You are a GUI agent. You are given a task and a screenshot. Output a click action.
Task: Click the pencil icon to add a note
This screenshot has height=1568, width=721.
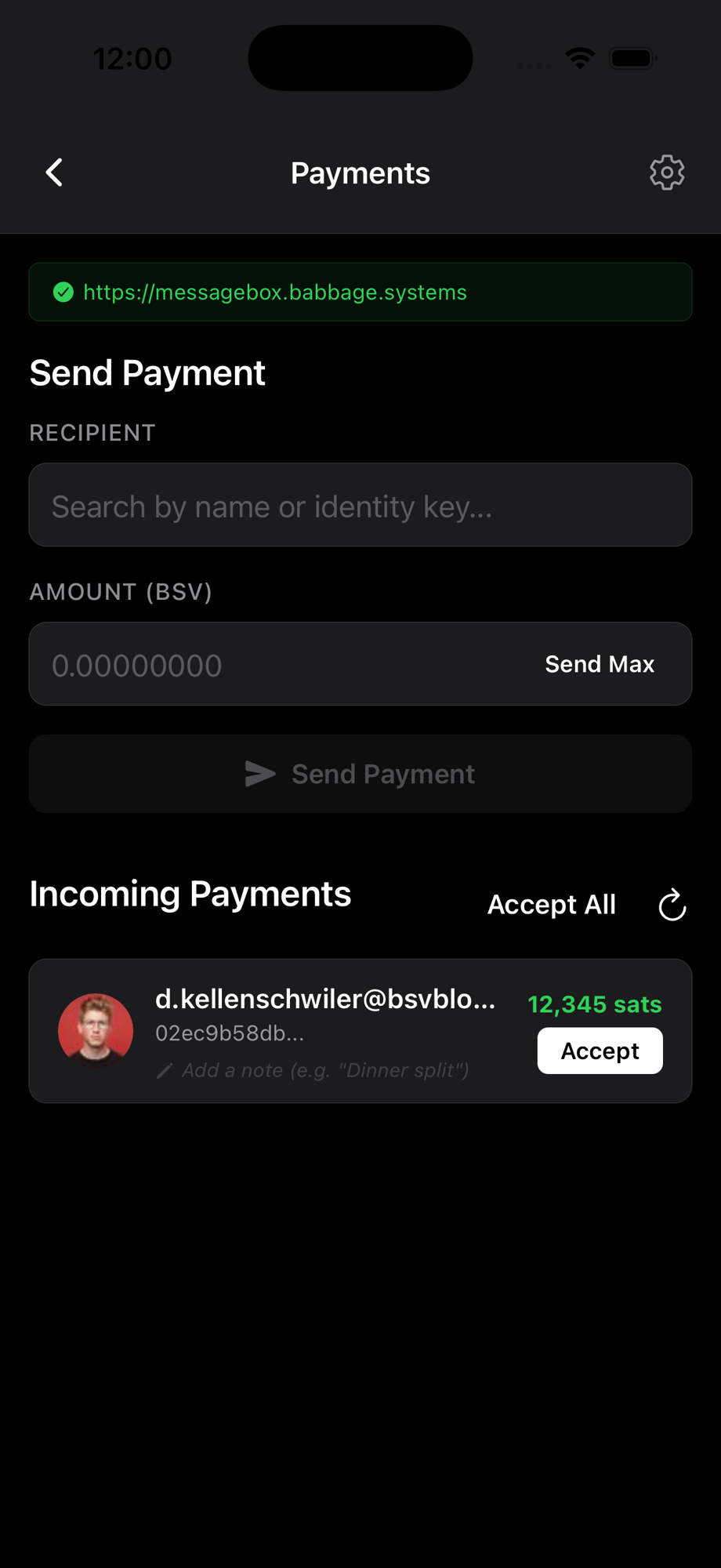[x=164, y=1069]
